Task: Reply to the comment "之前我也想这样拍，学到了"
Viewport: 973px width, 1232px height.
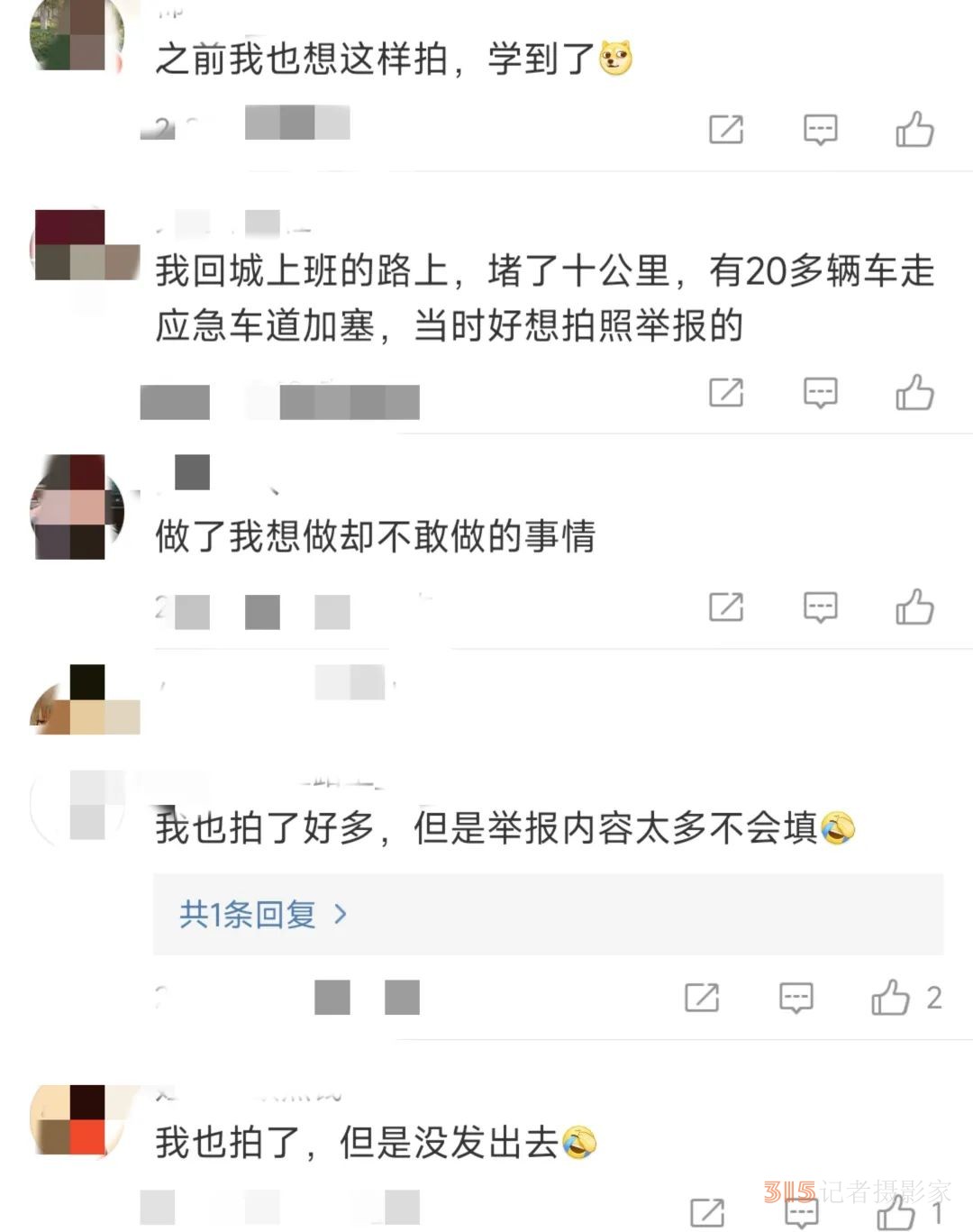Action: point(820,130)
